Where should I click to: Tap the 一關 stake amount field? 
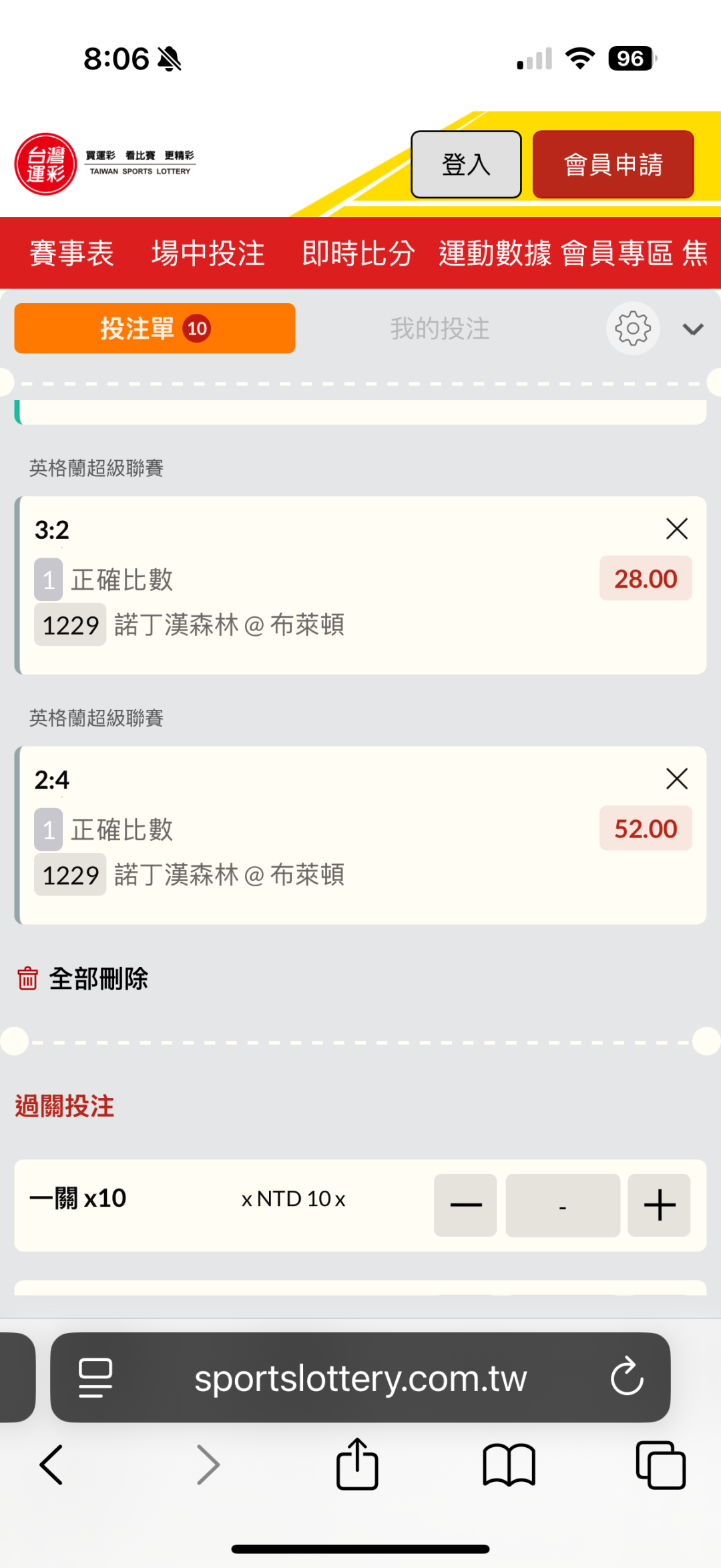click(x=563, y=1205)
